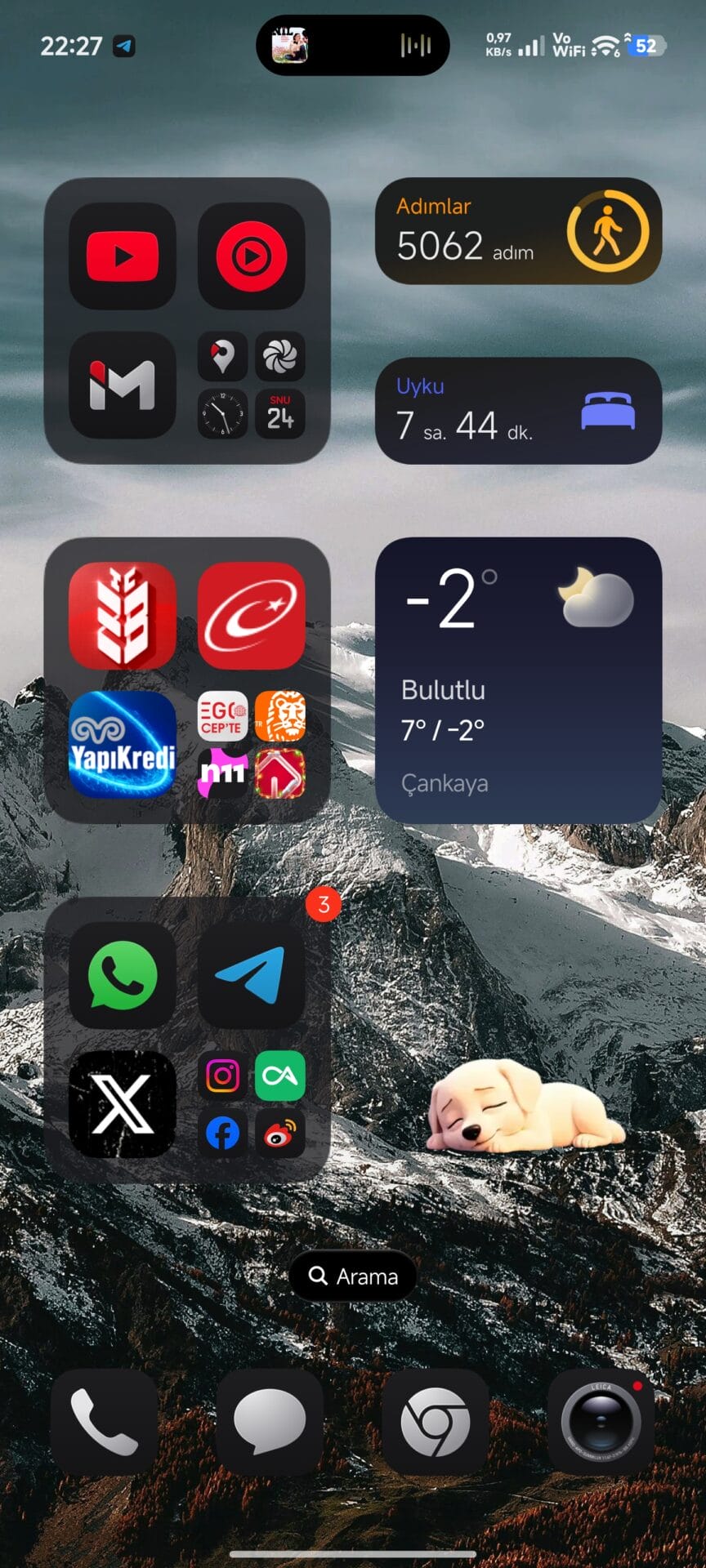Open the Adımlar steps widget
Image resolution: width=706 pixels, height=1568 pixels.
[x=518, y=231]
